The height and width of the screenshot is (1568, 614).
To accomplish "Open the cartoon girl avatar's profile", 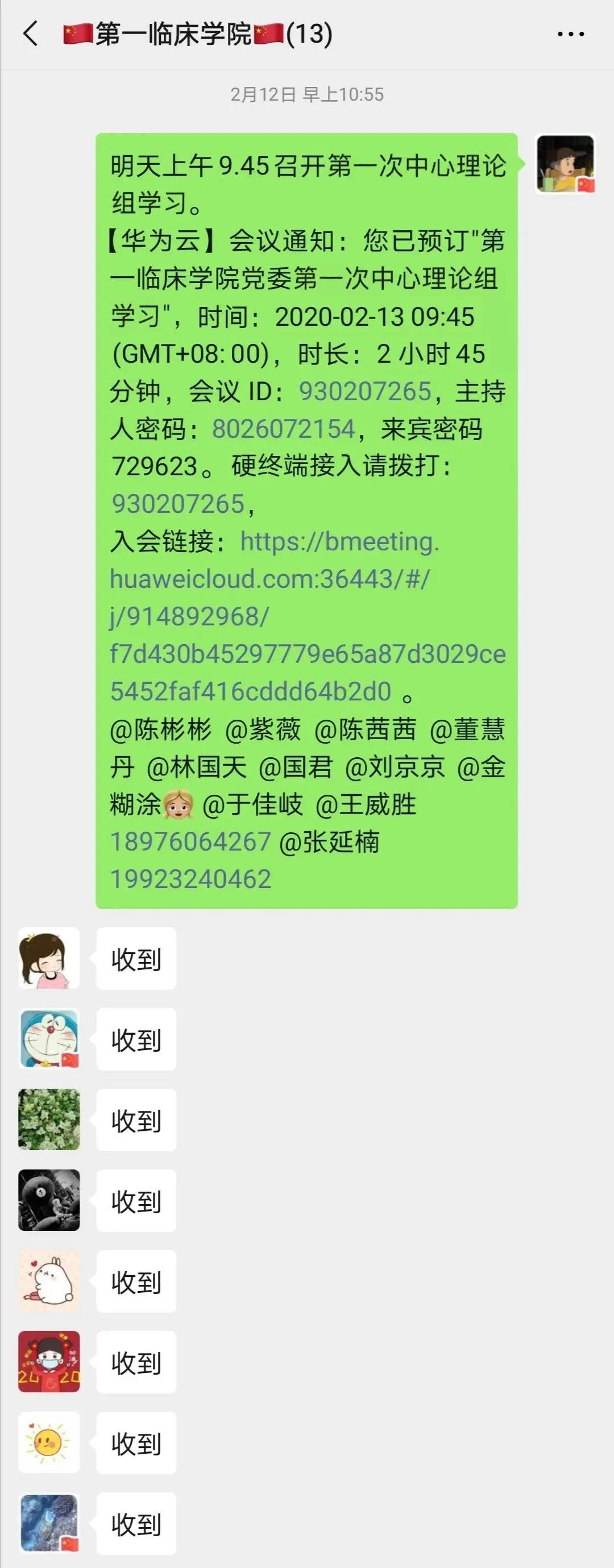I will tap(49, 958).
